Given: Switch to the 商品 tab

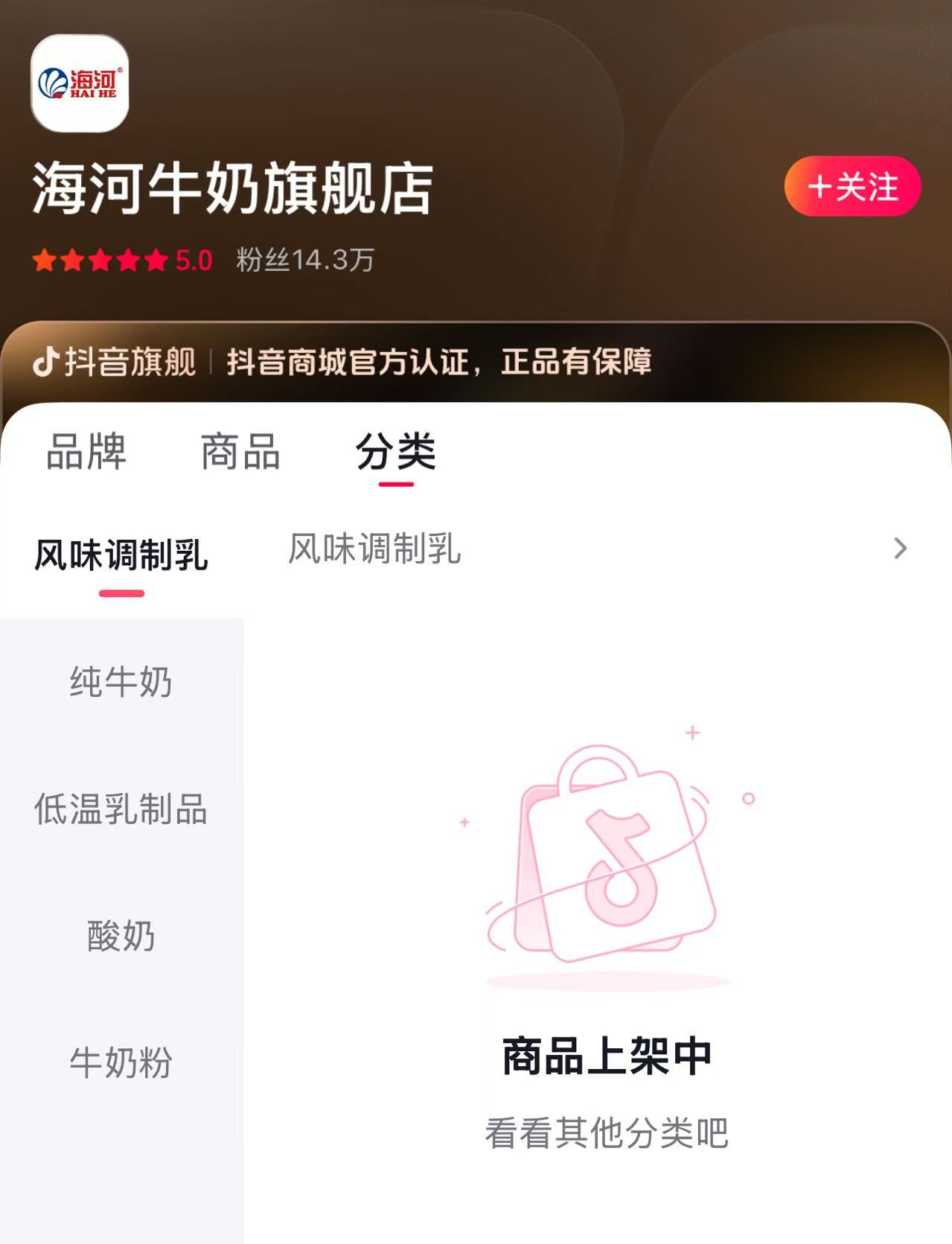Looking at the screenshot, I should tap(240, 451).
